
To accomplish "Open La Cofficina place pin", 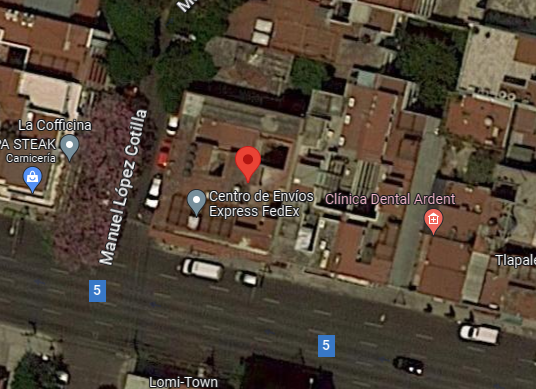I will pos(69,147).
